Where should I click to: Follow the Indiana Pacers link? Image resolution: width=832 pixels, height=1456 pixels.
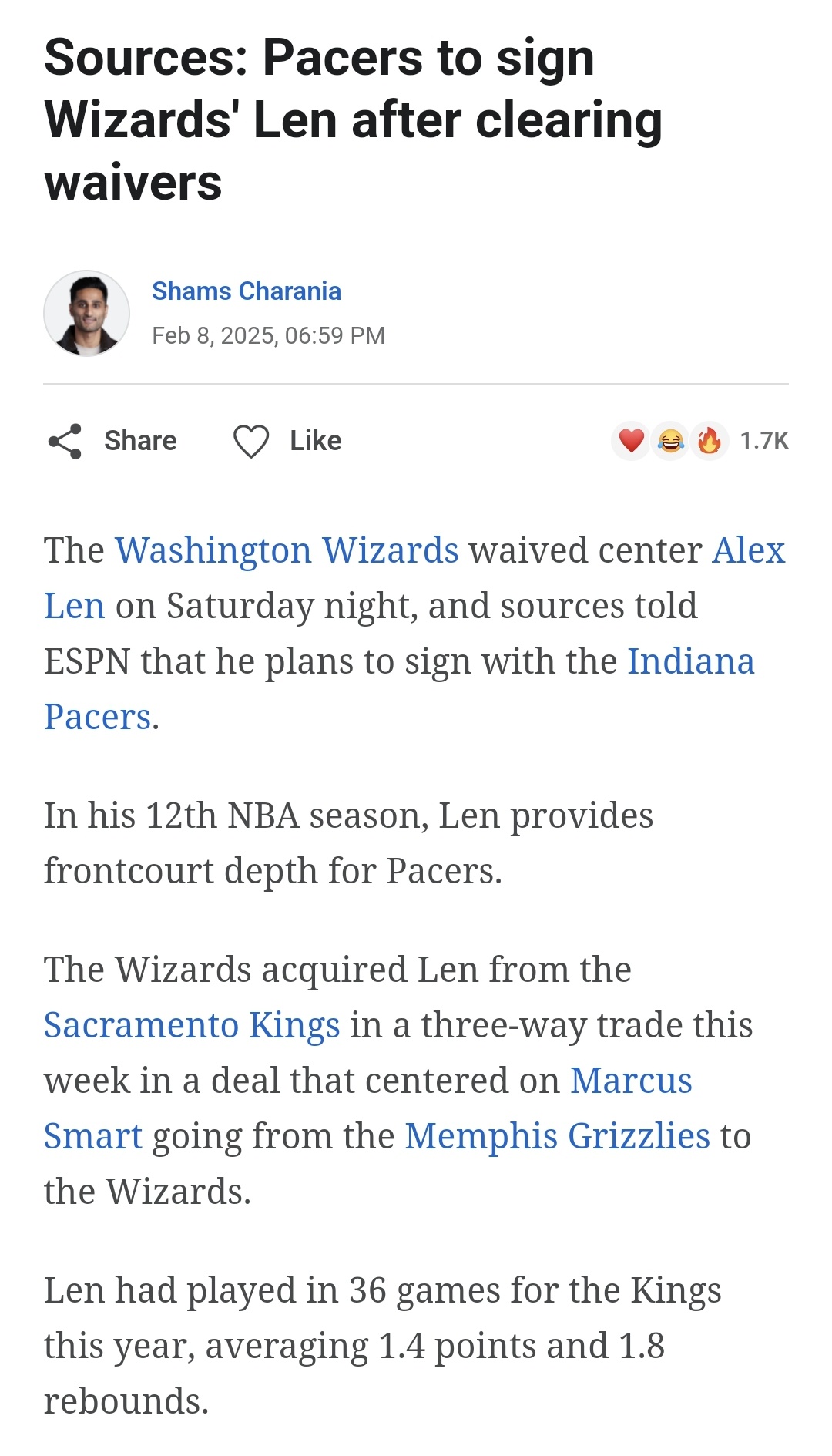pos(691,661)
